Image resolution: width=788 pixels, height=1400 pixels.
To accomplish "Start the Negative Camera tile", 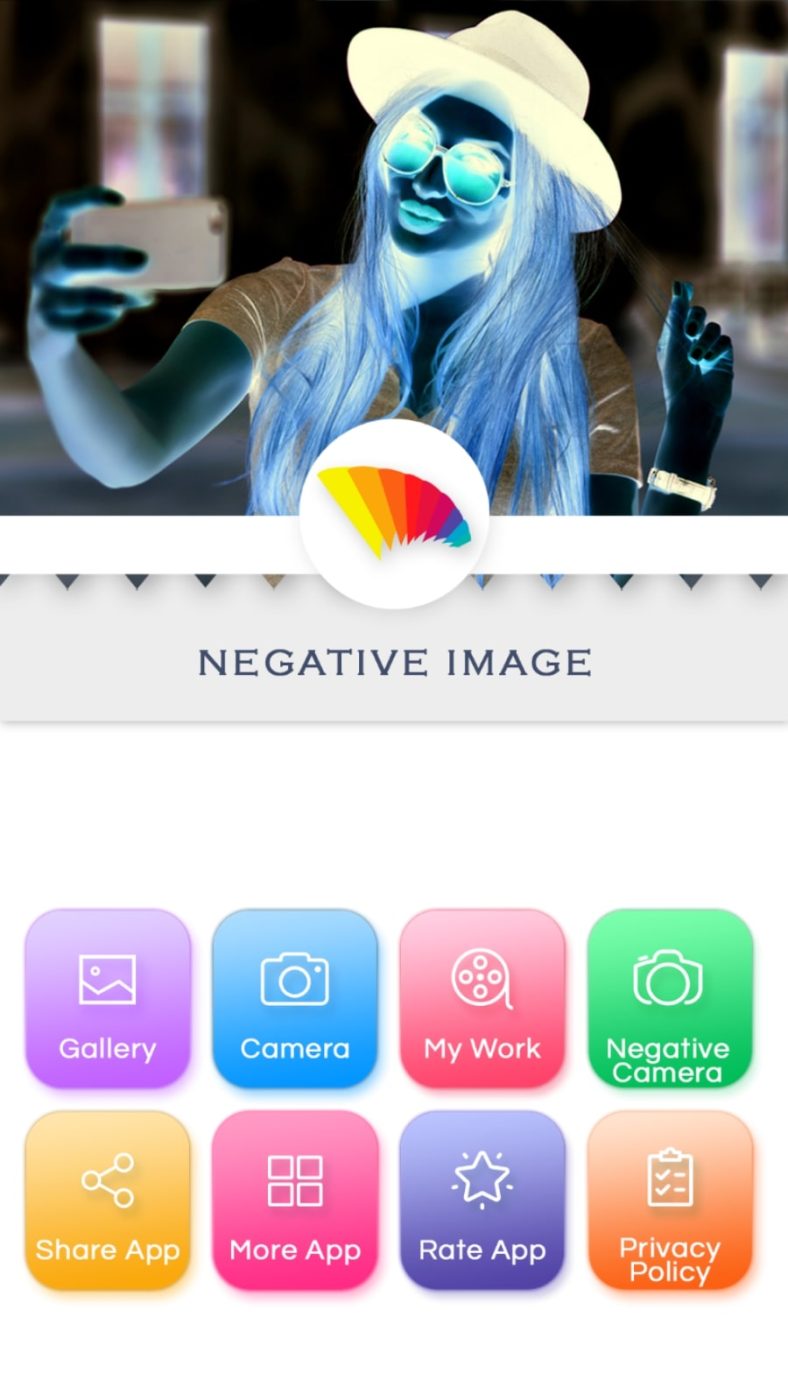I will pyautogui.click(x=670, y=1000).
